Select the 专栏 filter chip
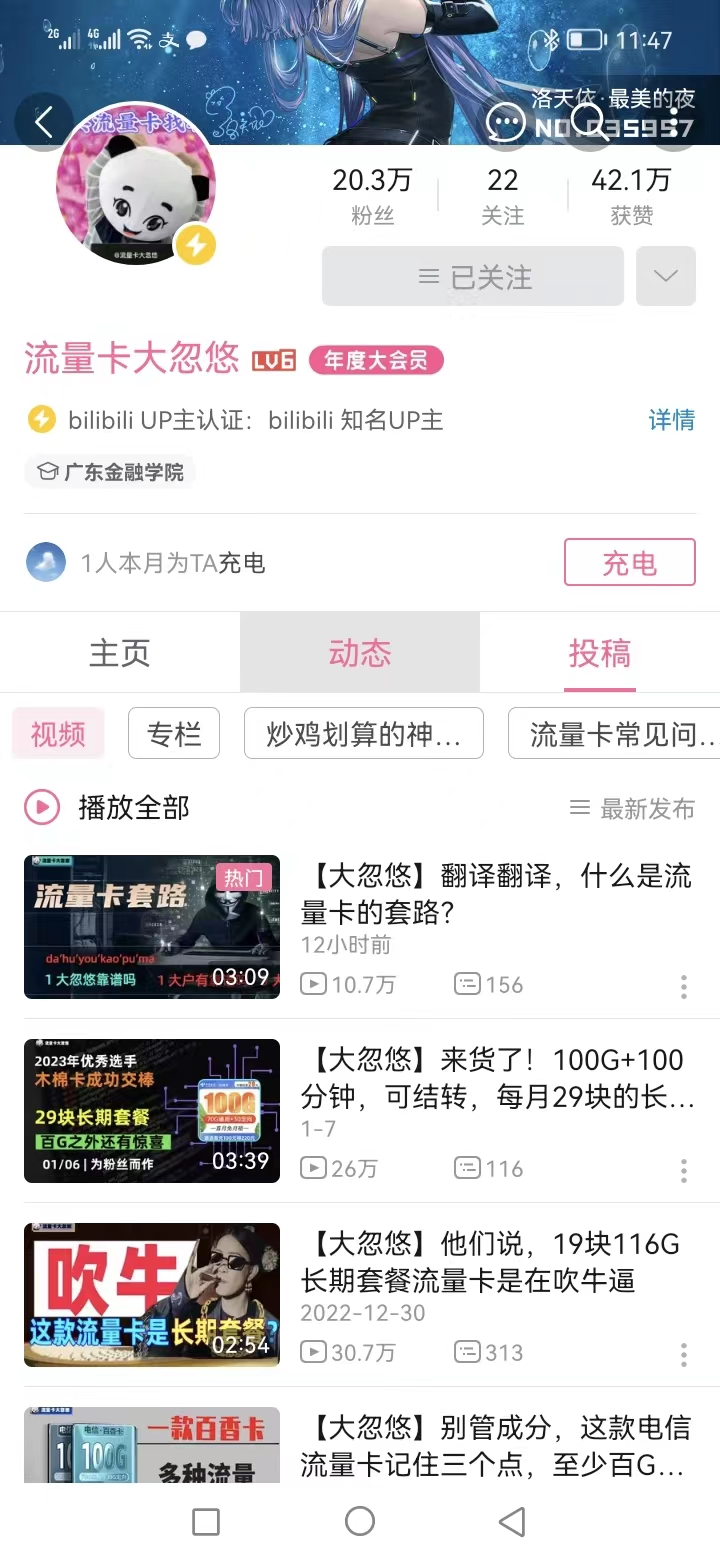The image size is (720, 1560). click(x=174, y=733)
